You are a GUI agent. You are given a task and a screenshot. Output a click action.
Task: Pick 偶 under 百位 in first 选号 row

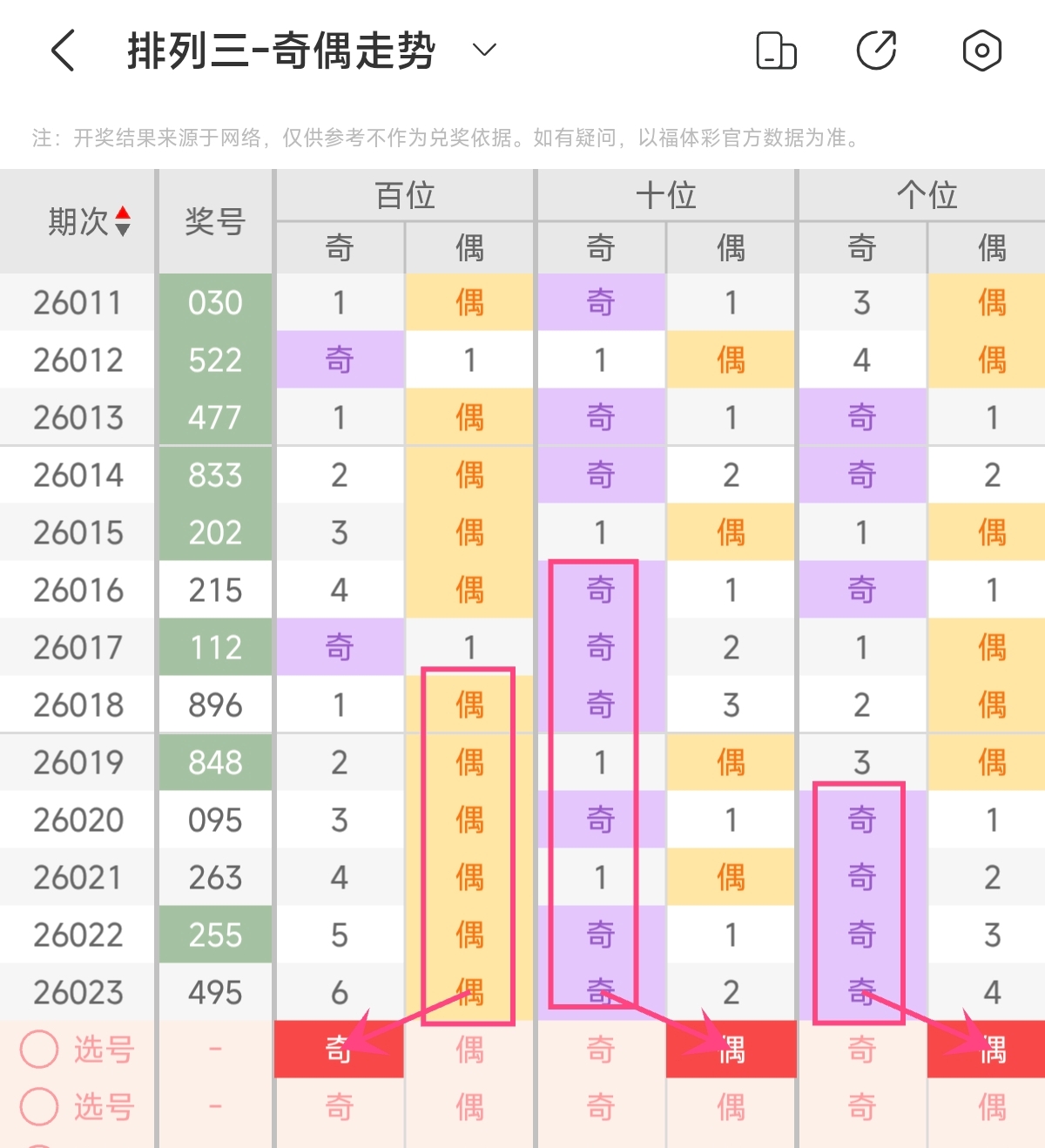tap(469, 1050)
